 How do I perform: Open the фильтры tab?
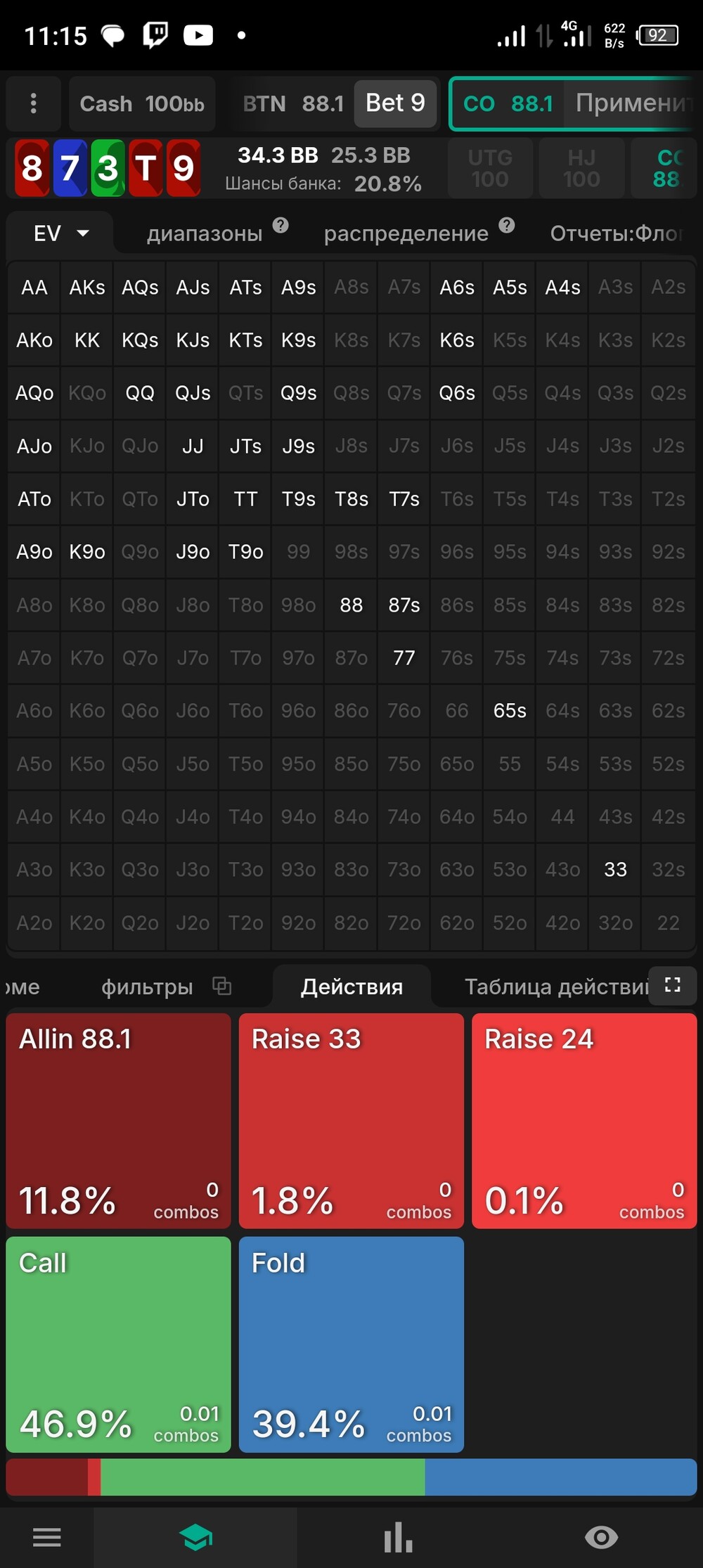coord(147,987)
